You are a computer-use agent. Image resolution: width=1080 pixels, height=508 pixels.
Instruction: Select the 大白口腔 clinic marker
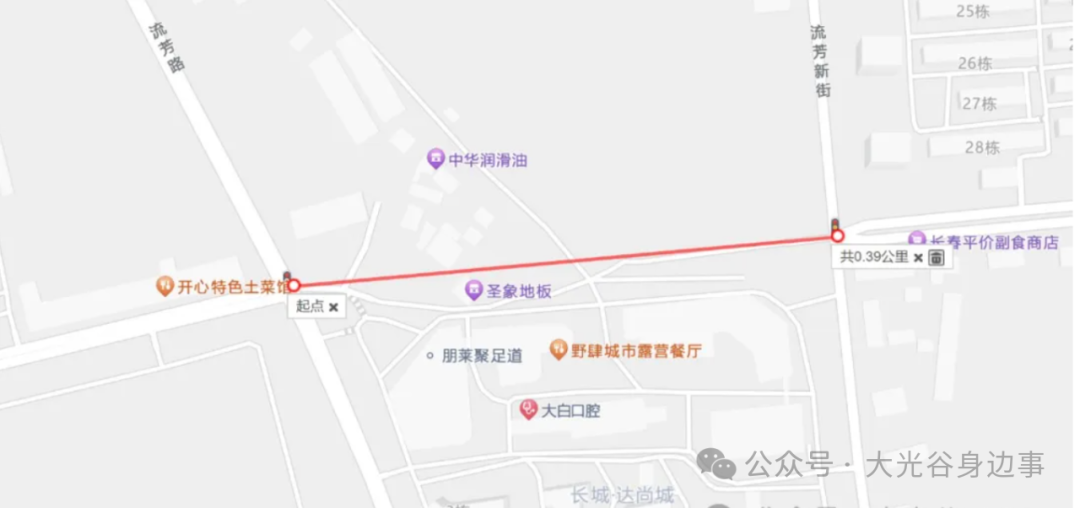(x=529, y=409)
